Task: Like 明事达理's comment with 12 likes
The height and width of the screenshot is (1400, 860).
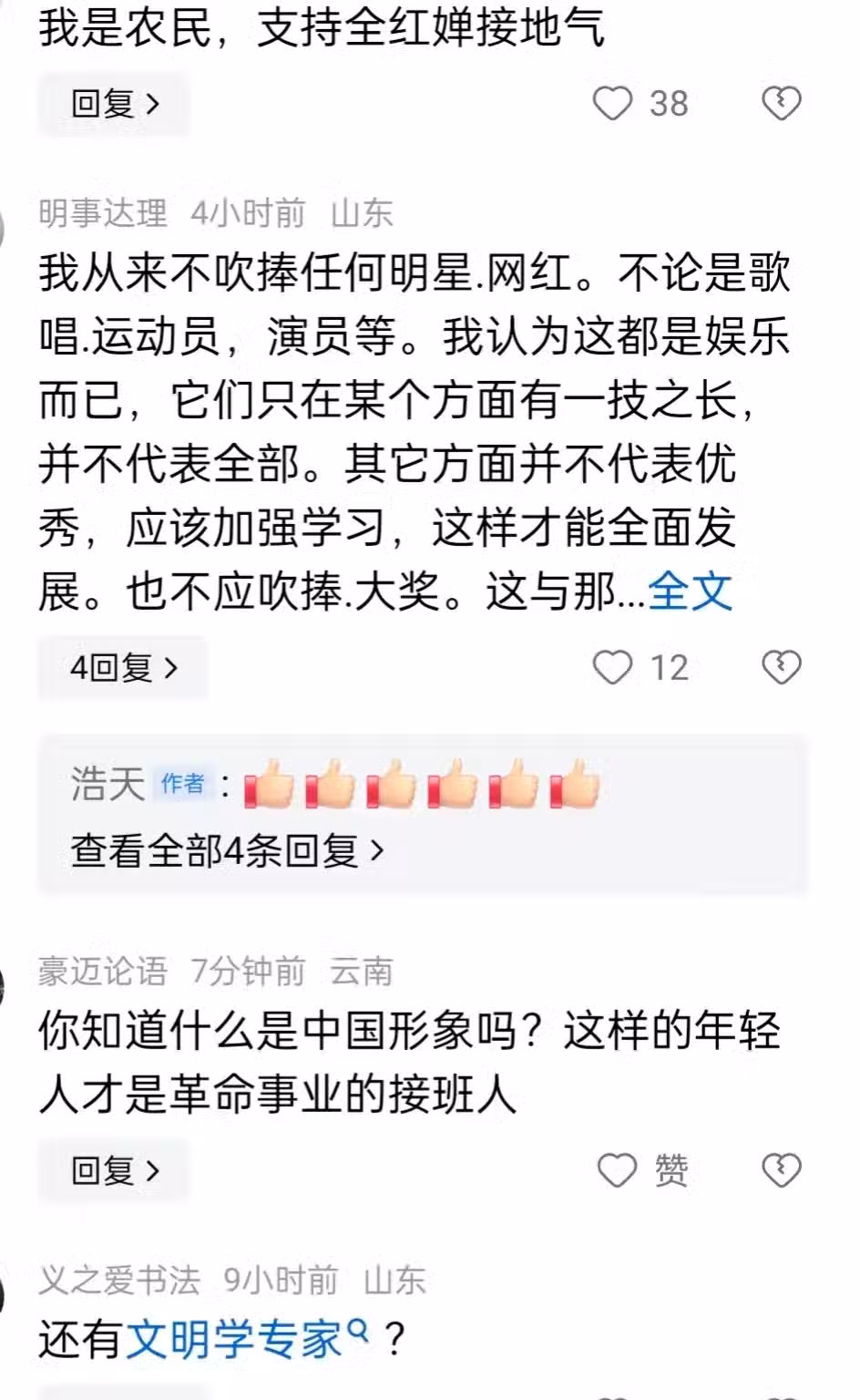Action: [x=613, y=668]
